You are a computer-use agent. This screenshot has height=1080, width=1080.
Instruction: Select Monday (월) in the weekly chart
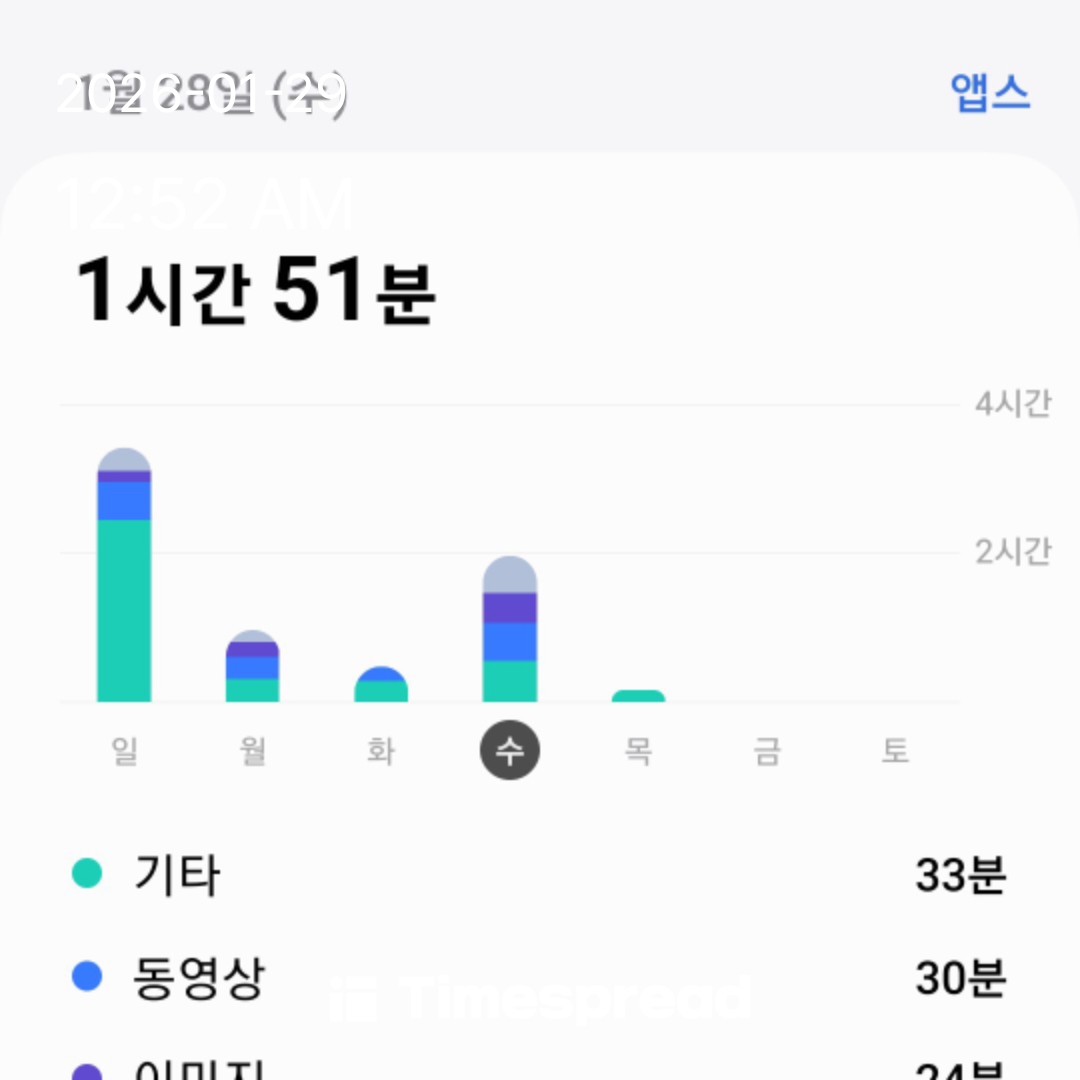pyautogui.click(x=253, y=750)
